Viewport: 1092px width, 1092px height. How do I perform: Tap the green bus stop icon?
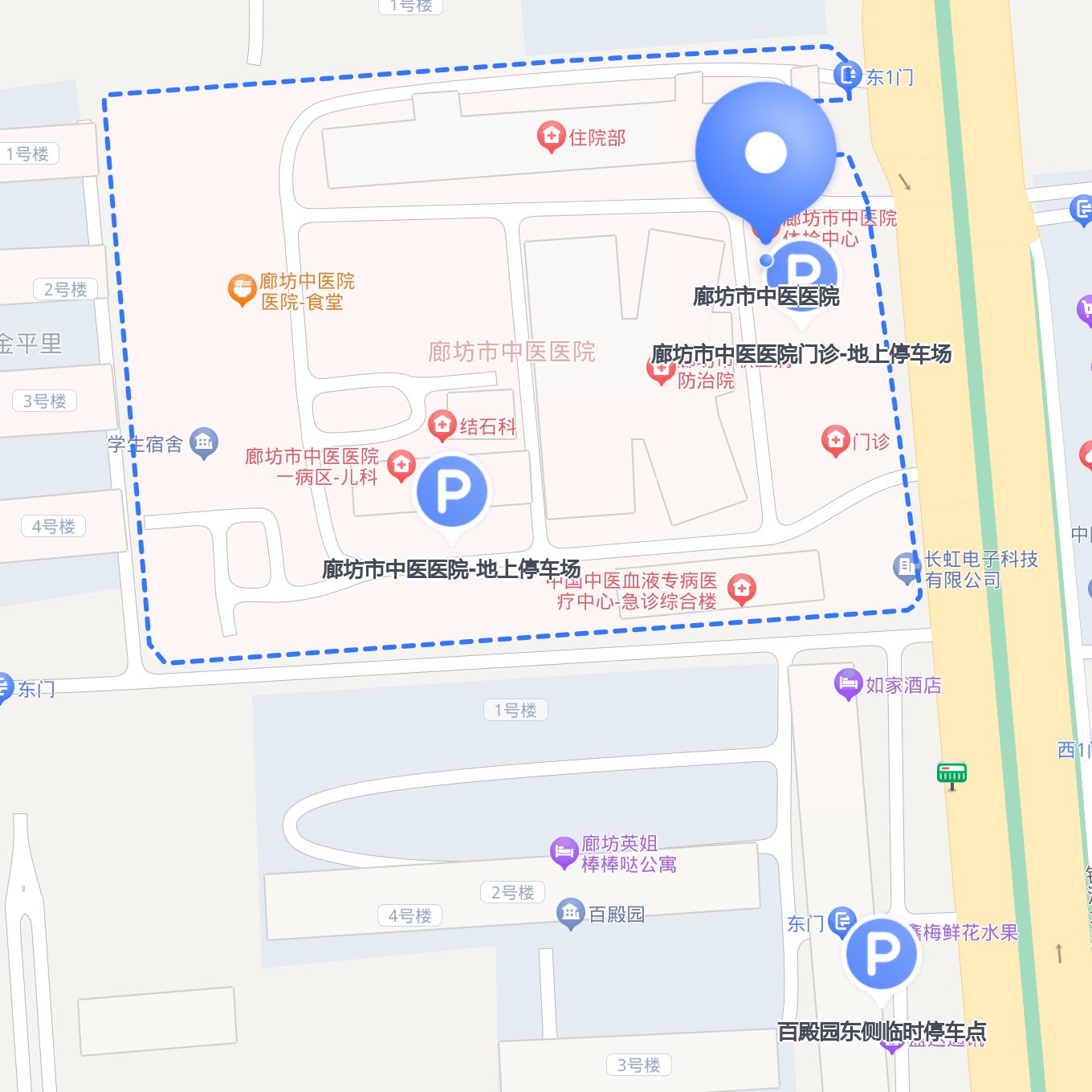coord(951,774)
